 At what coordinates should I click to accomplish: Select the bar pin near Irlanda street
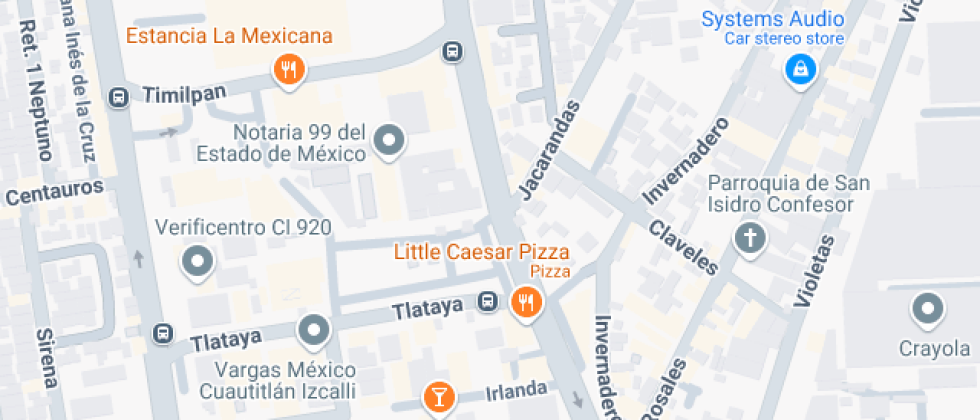[x=439, y=398]
